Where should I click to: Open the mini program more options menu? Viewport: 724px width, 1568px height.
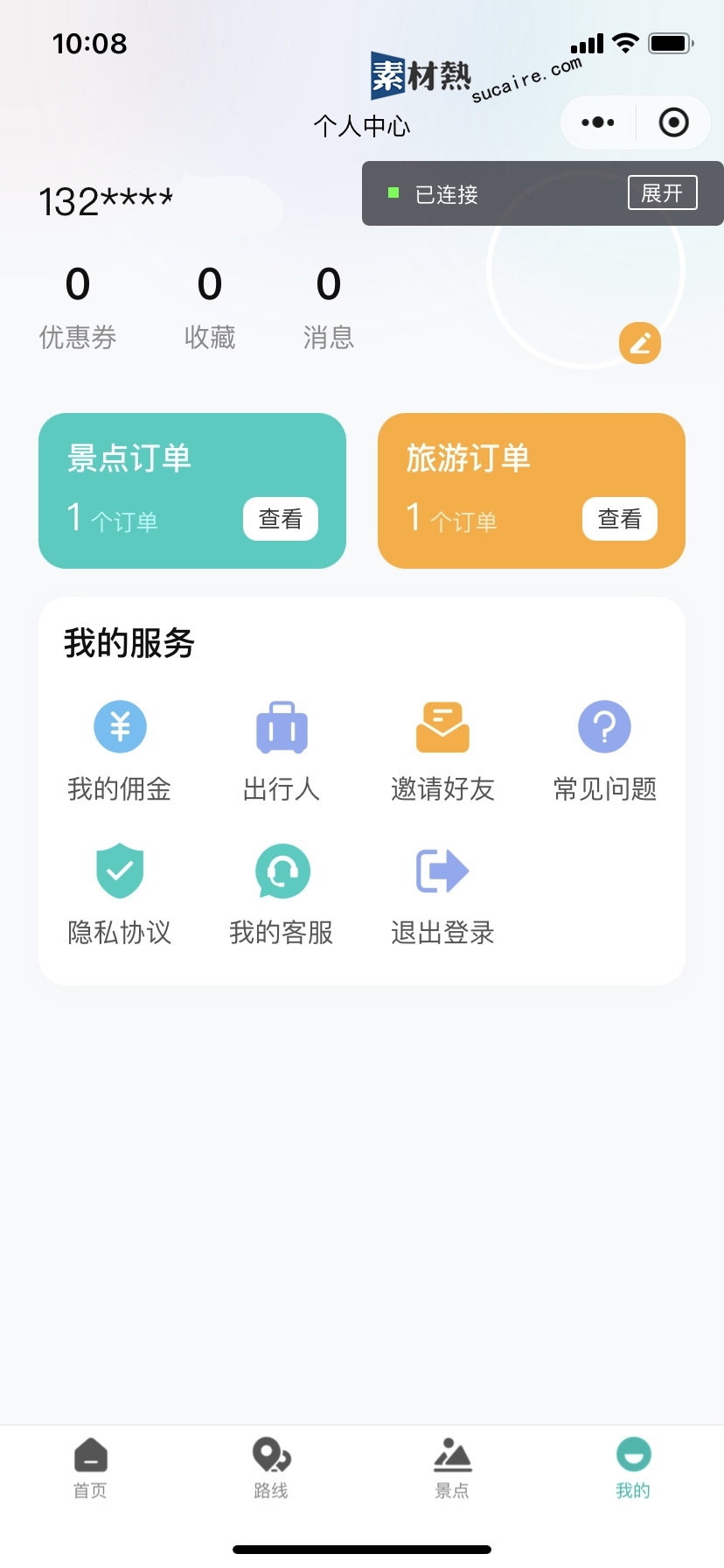point(598,122)
